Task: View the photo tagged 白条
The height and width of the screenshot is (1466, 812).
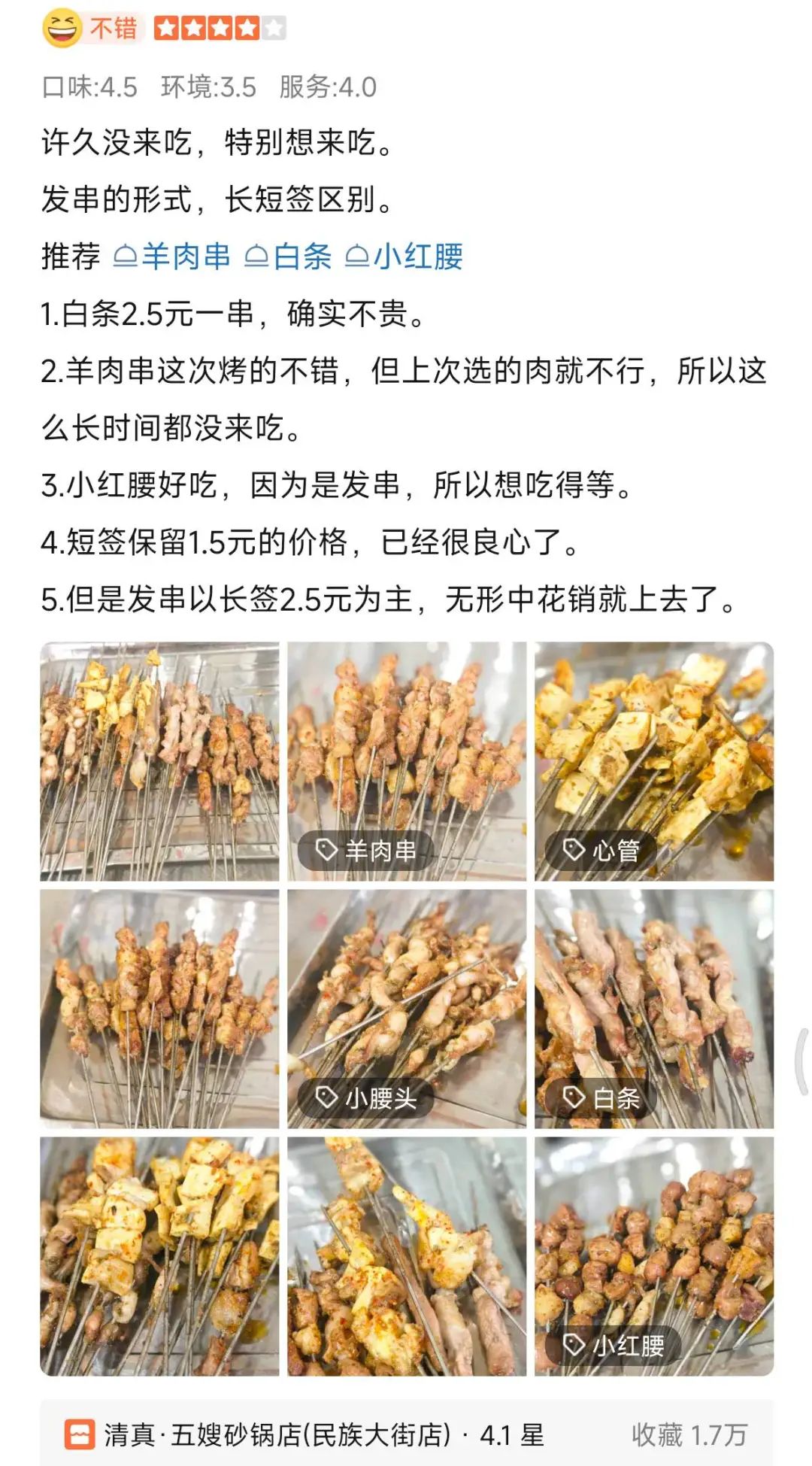Action: coord(653,1008)
